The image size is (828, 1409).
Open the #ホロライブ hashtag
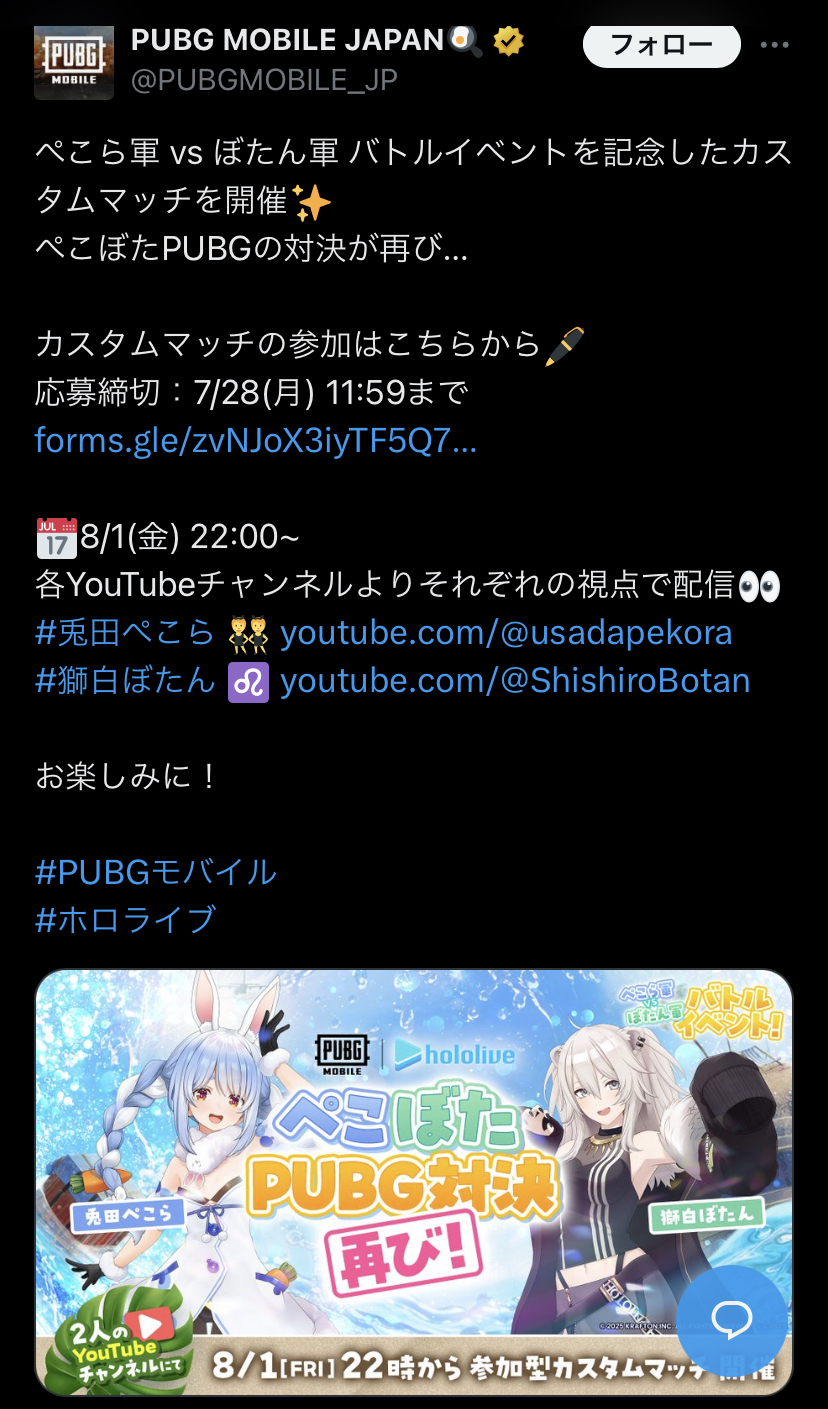(x=125, y=920)
